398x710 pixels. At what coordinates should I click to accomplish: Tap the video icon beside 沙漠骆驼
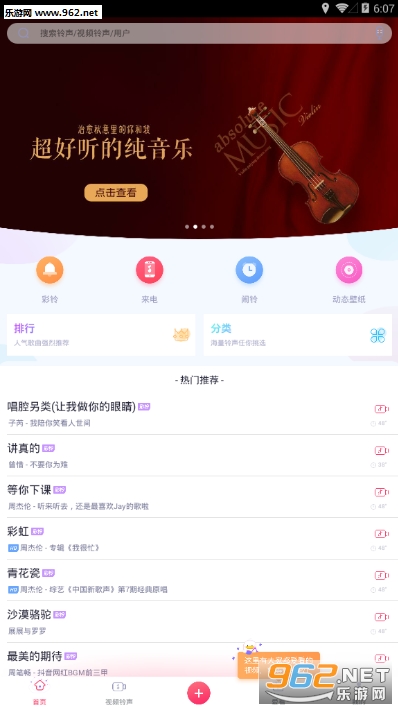(x=381, y=617)
